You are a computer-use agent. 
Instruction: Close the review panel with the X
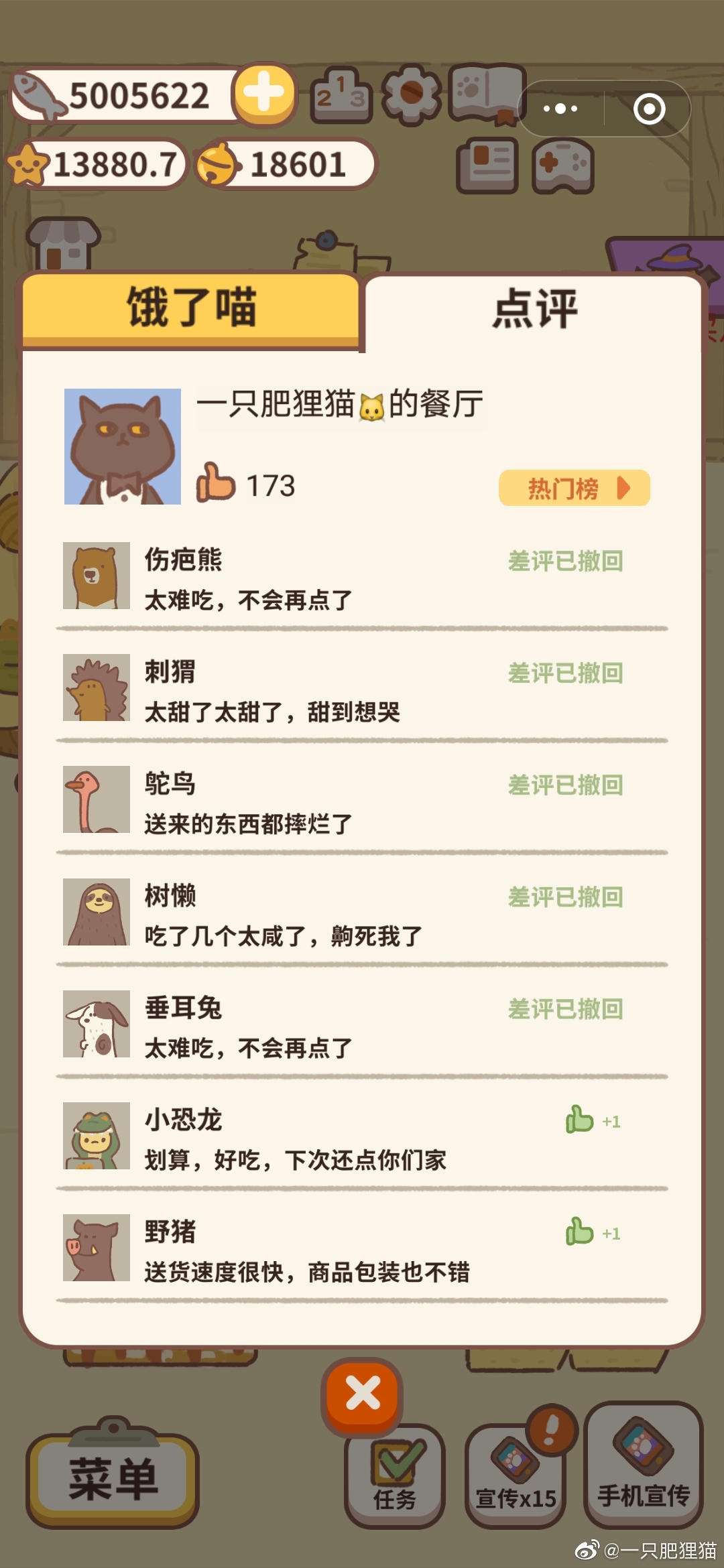(x=363, y=1394)
